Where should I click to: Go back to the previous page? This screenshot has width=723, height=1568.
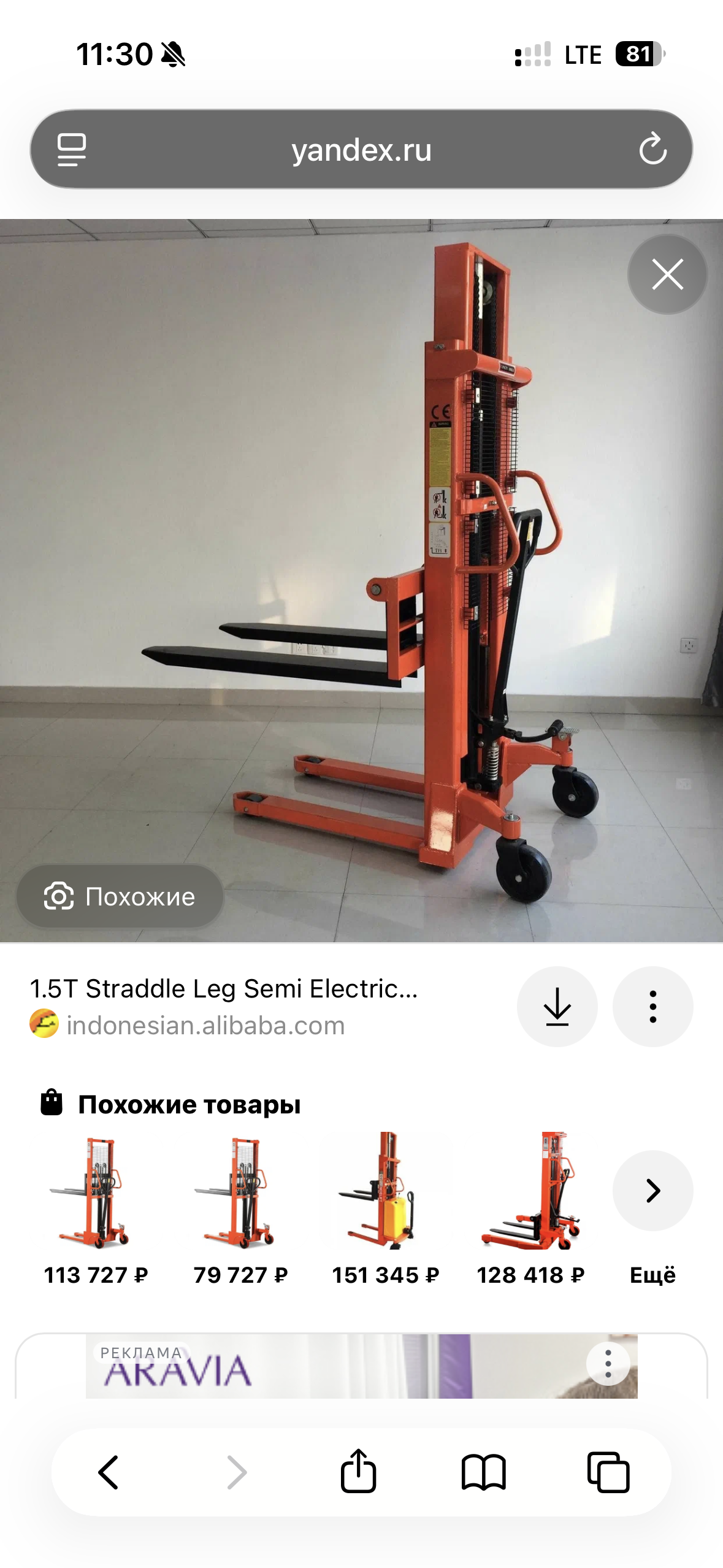pyautogui.click(x=109, y=1472)
